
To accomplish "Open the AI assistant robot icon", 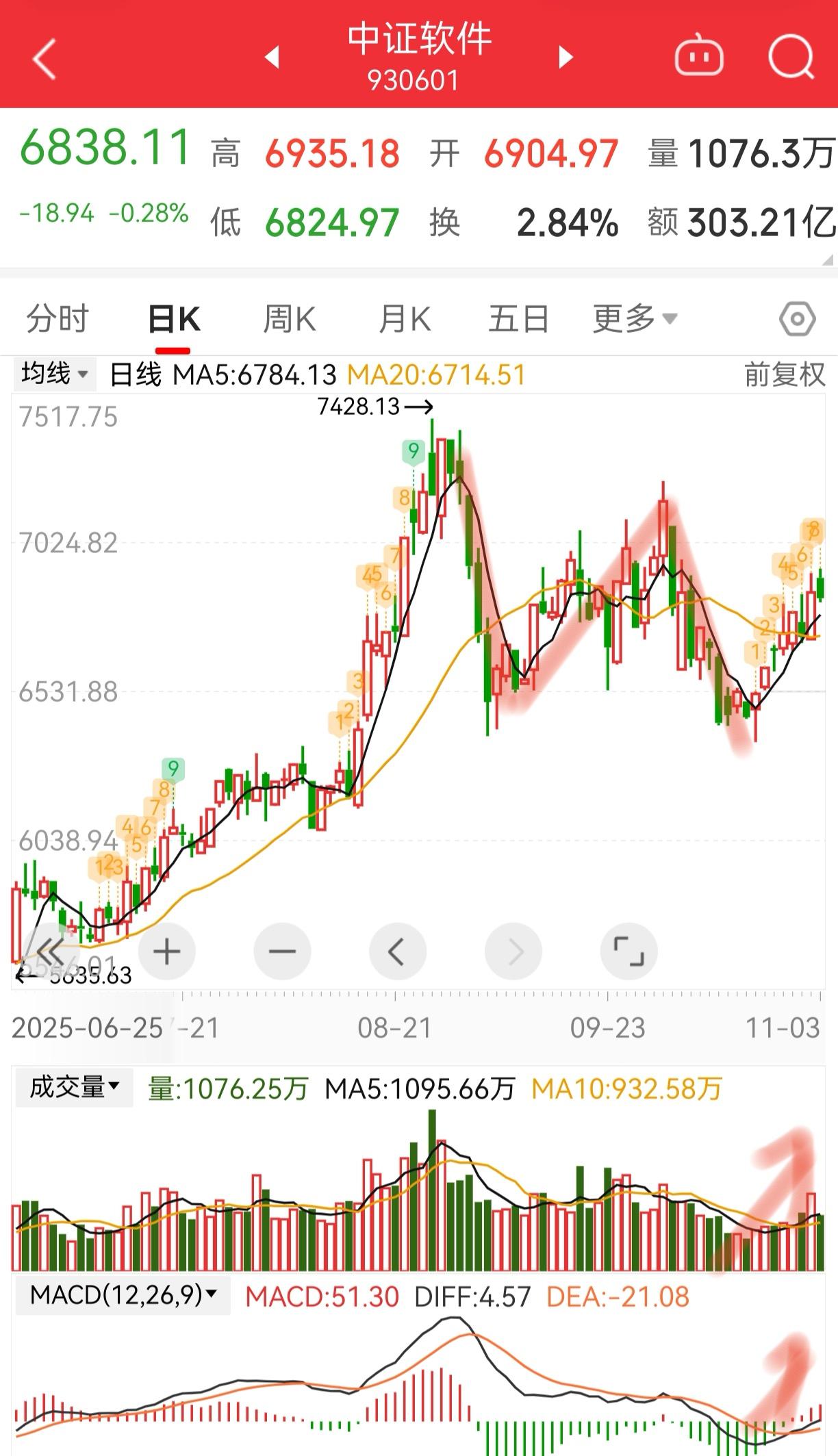I will tap(699, 56).
